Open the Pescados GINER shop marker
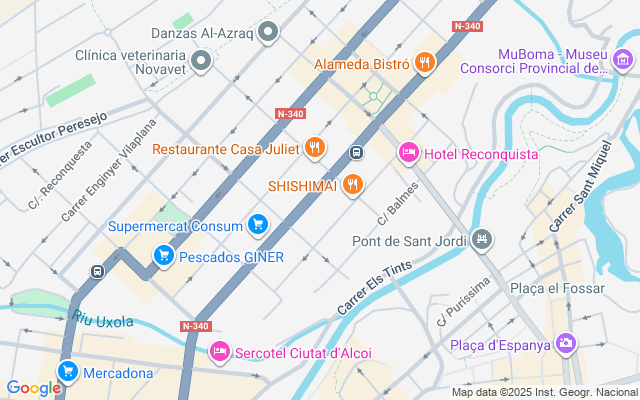 [x=164, y=256]
